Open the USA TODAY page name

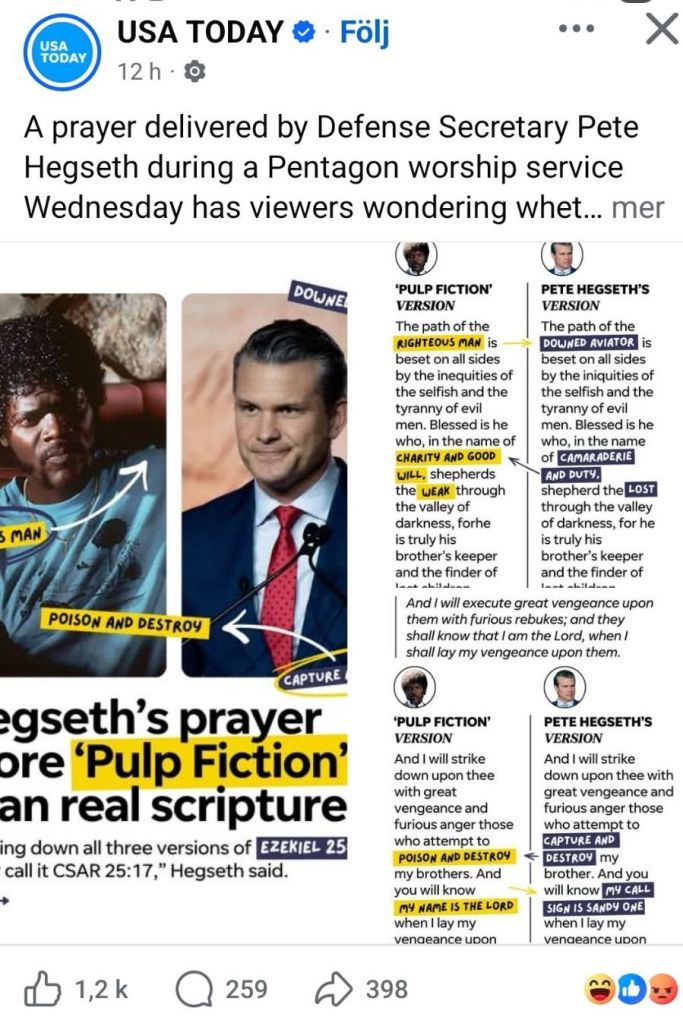tap(201, 32)
